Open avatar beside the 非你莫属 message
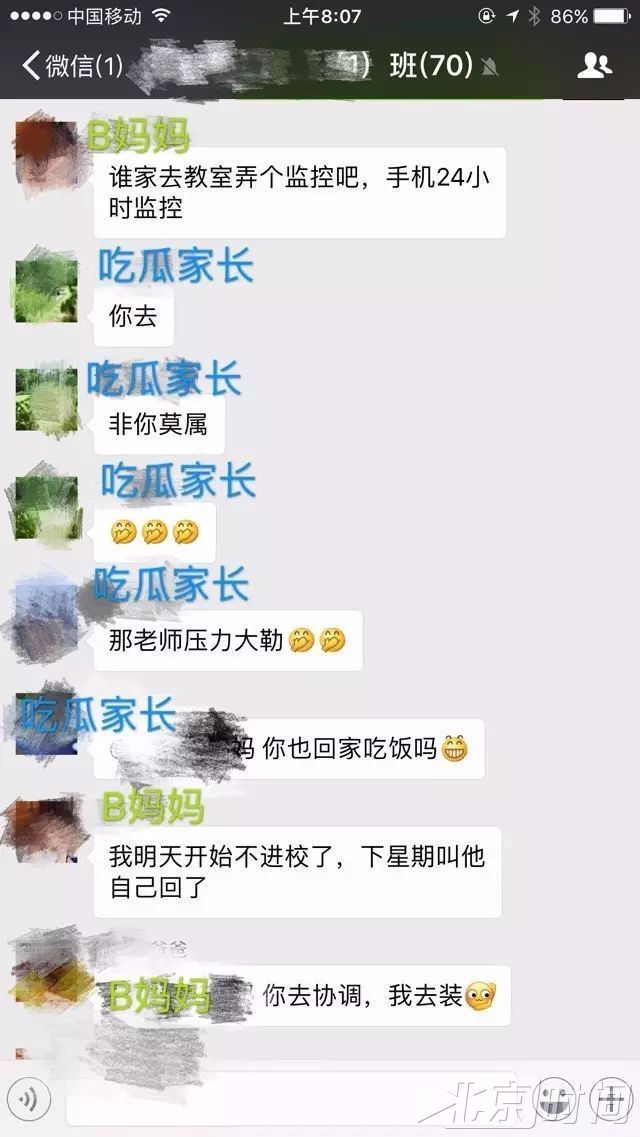 [x=46, y=400]
